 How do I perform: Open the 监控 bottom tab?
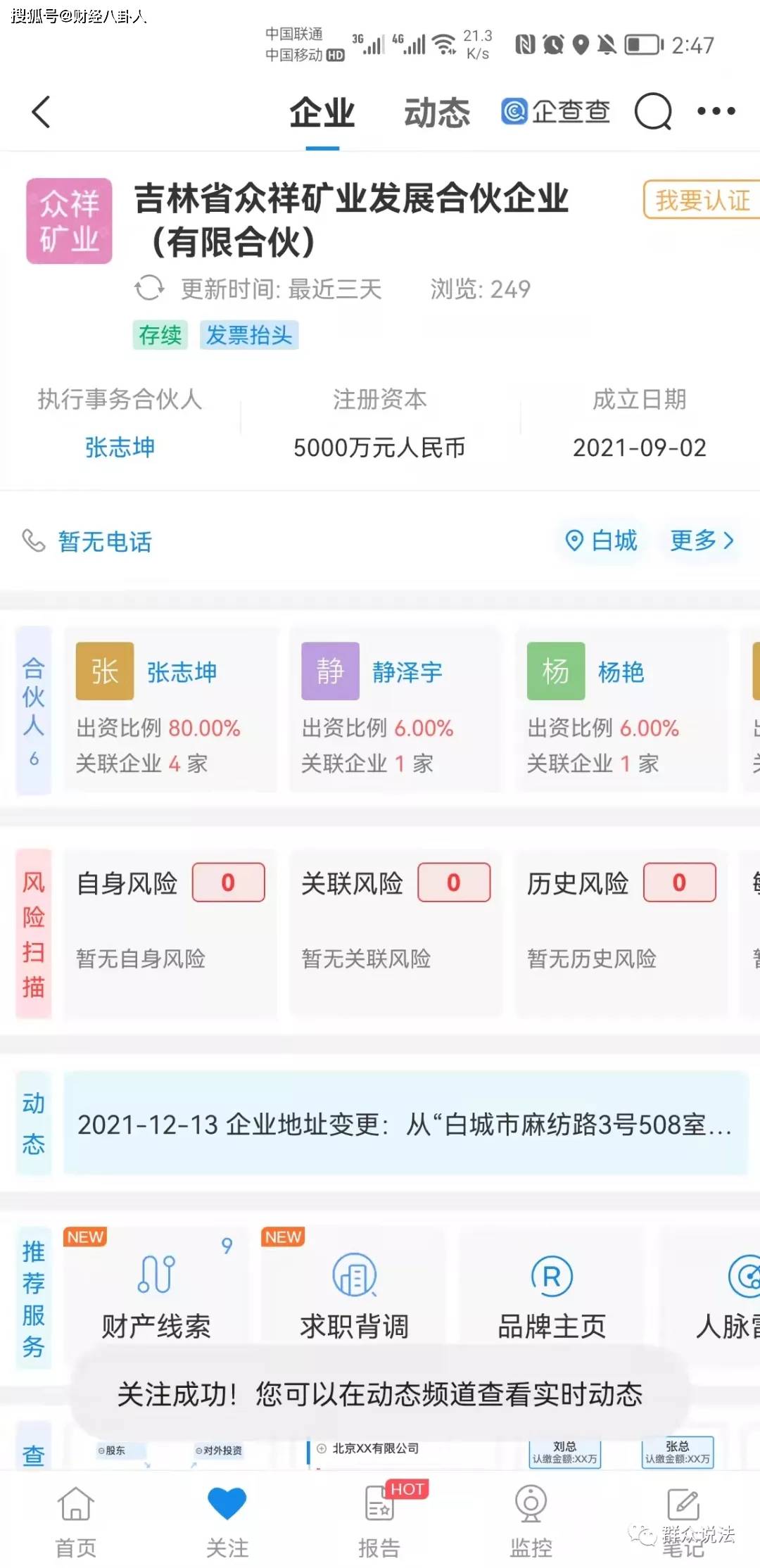[531, 1521]
